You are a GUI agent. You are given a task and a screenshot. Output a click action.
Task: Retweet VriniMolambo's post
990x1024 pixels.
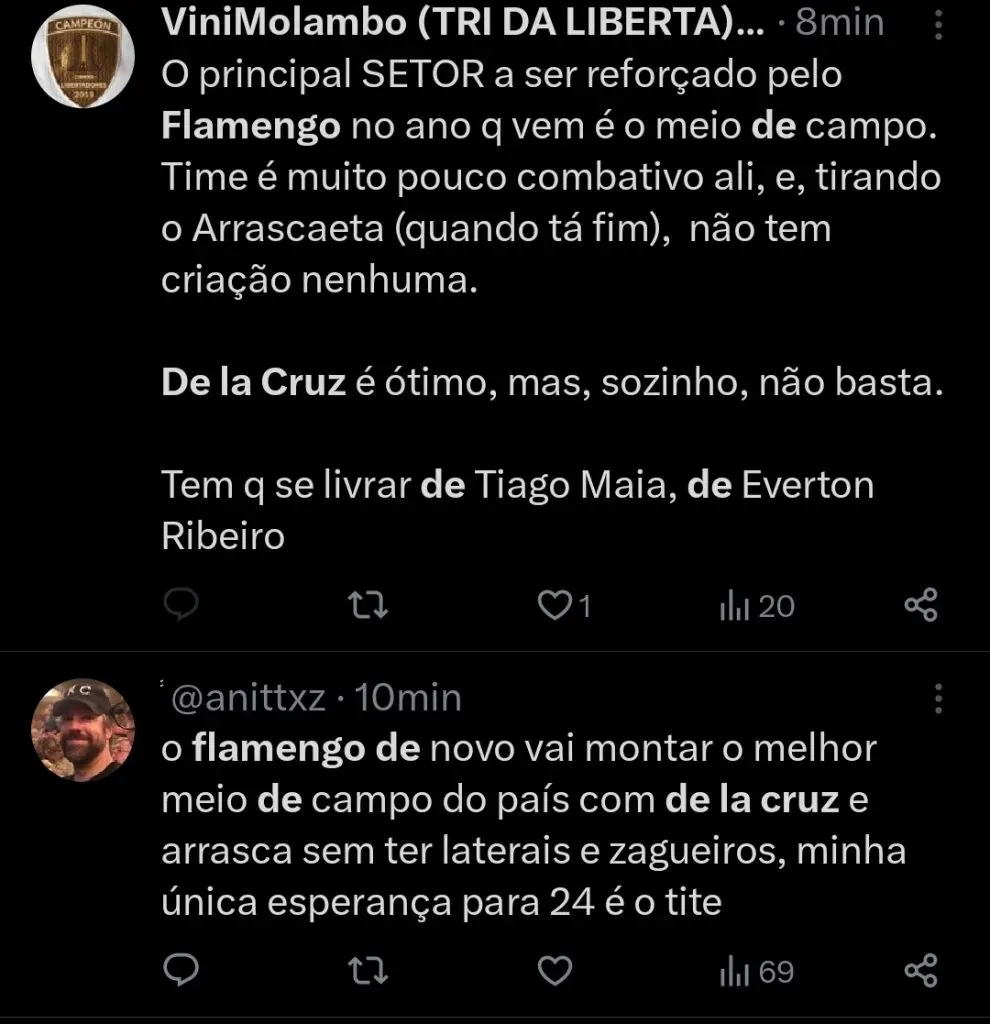[x=368, y=605]
